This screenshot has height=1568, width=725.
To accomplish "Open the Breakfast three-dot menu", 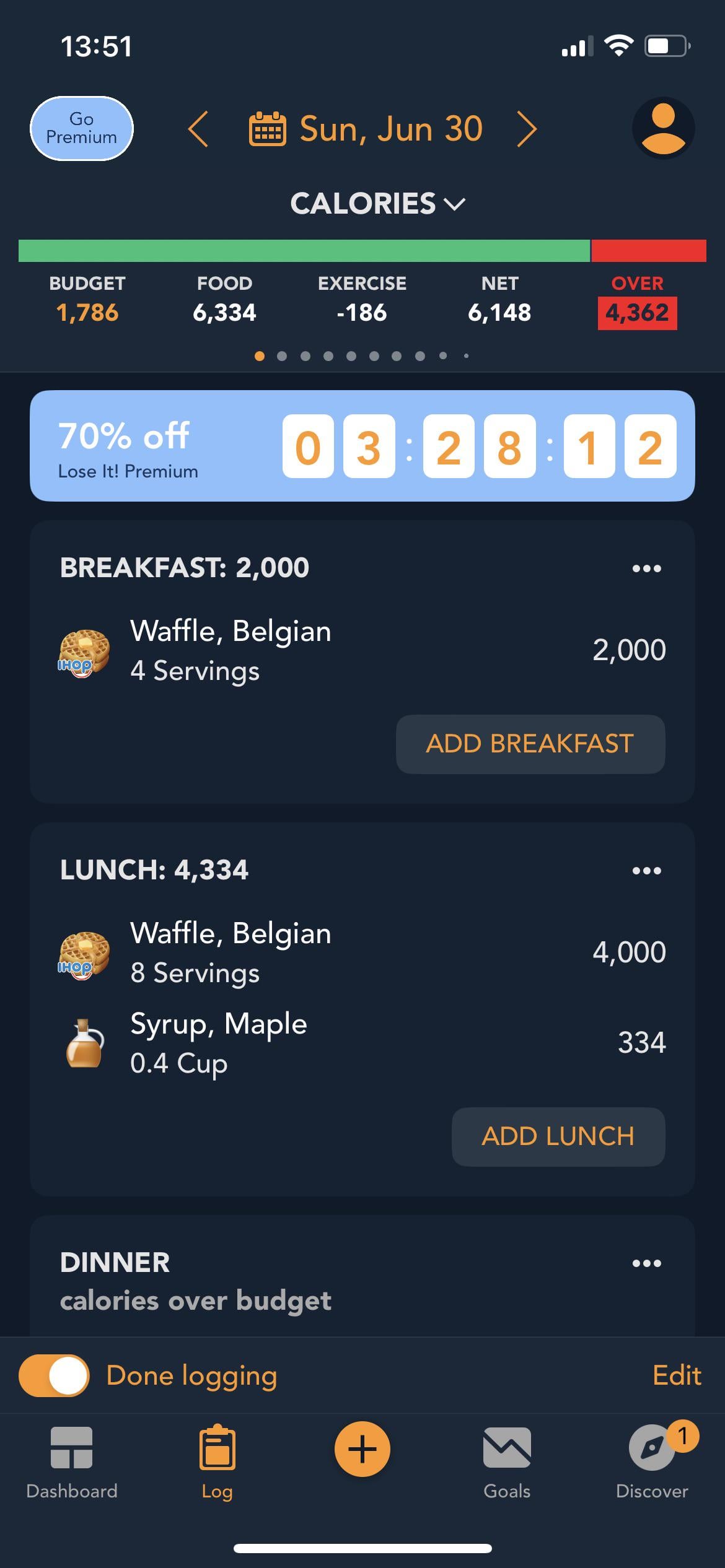I will pyautogui.click(x=647, y=568).
